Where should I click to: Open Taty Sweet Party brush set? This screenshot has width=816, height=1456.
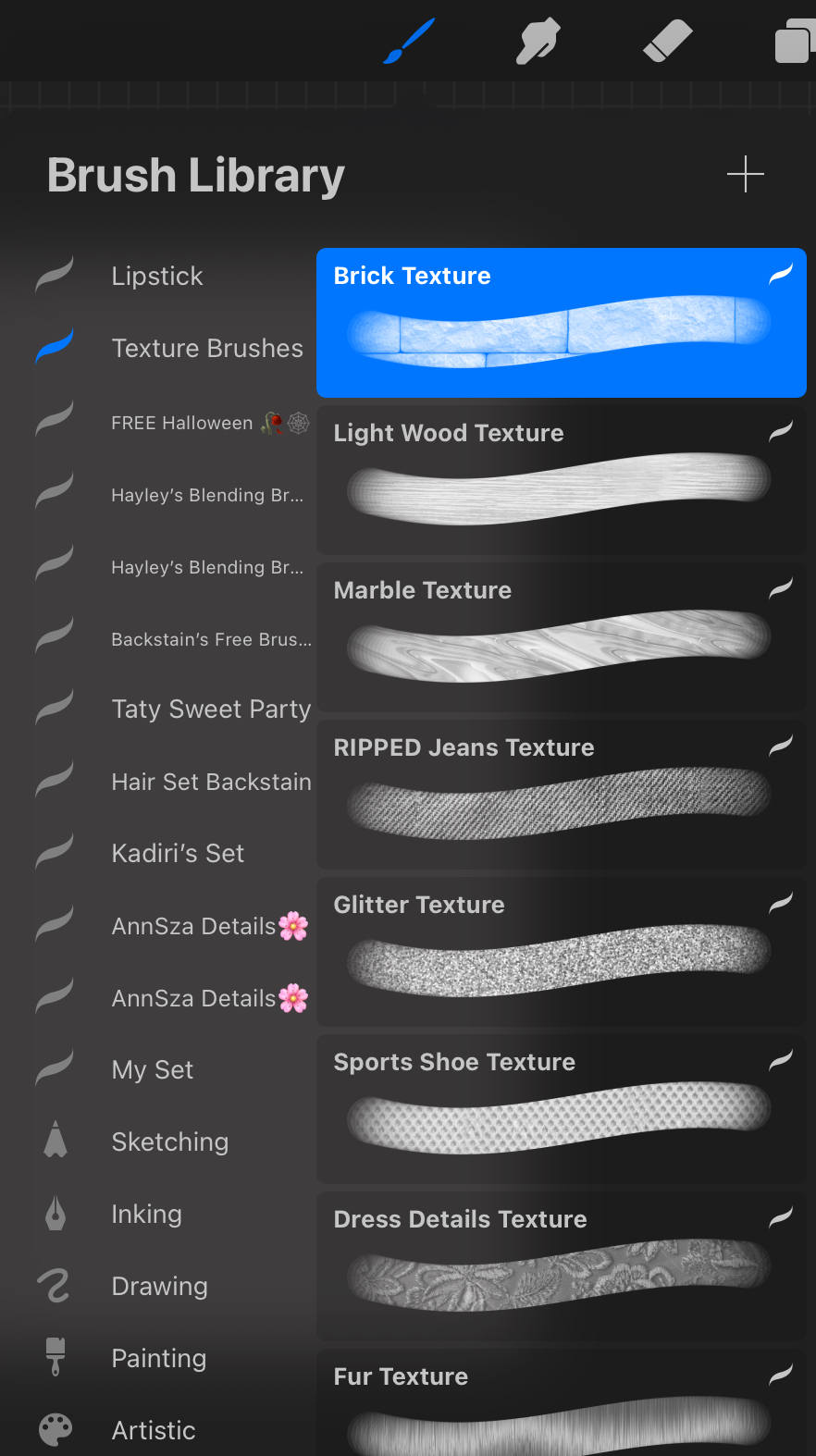tap(211, 709)
